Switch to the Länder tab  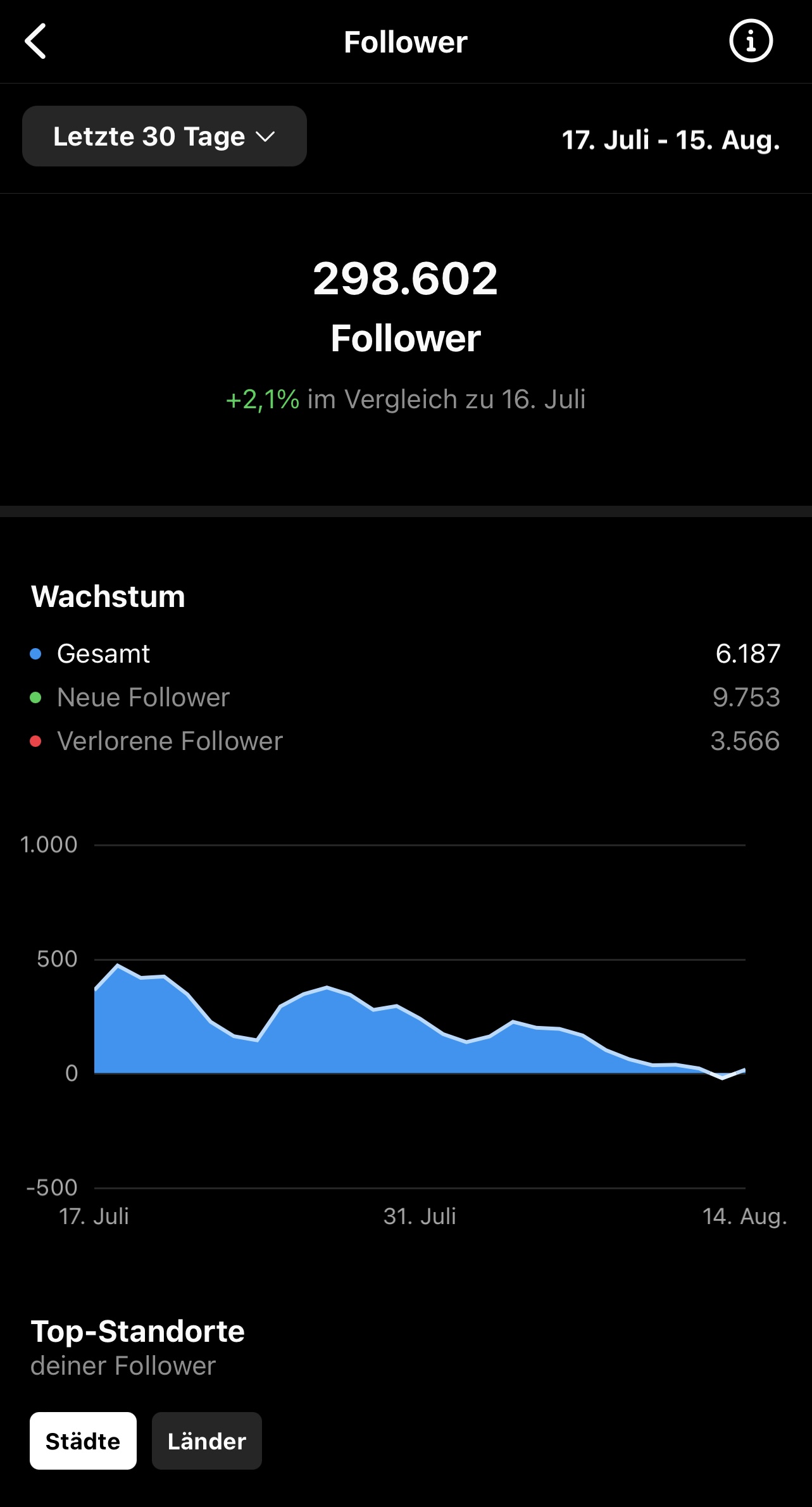tap(207, 1441)
